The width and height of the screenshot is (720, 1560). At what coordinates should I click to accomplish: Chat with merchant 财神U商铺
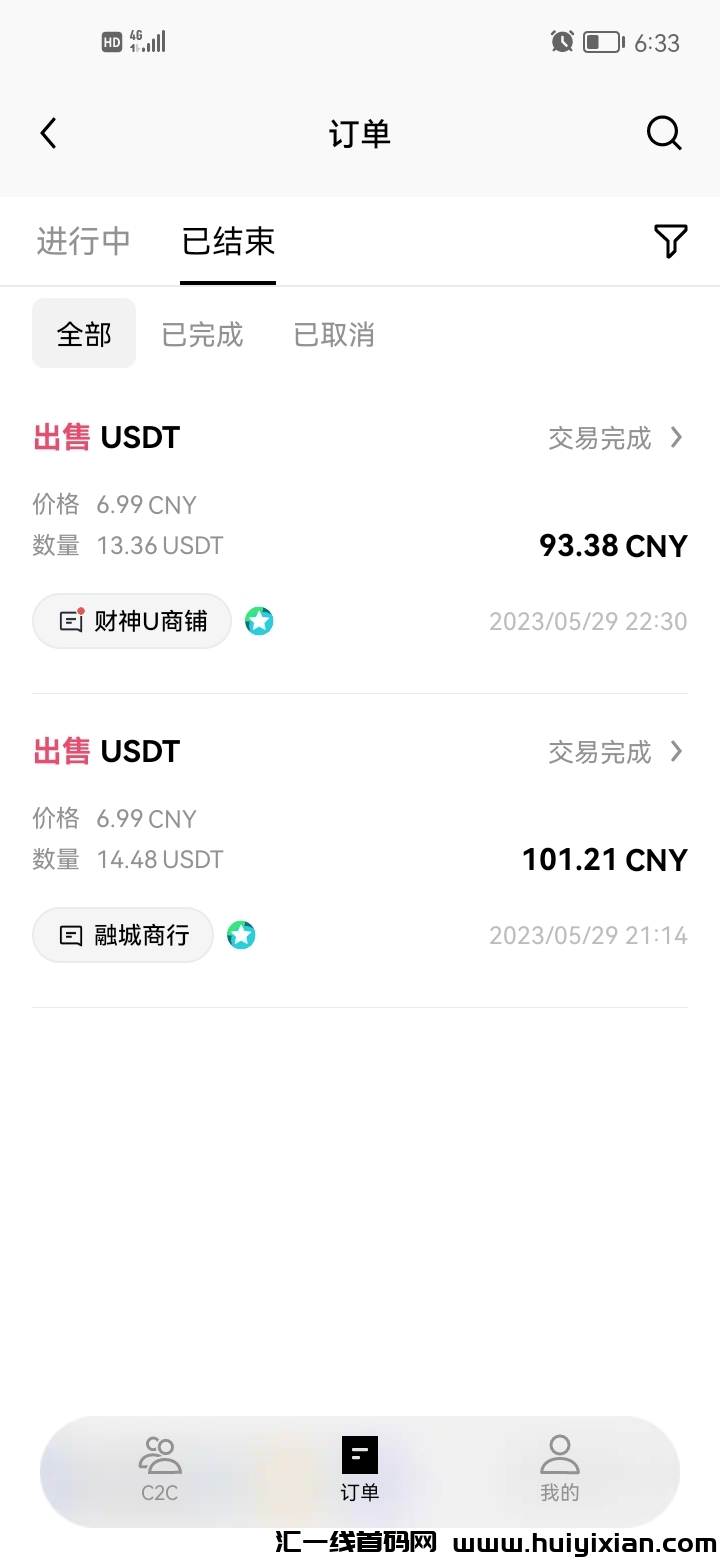(132, 621)
